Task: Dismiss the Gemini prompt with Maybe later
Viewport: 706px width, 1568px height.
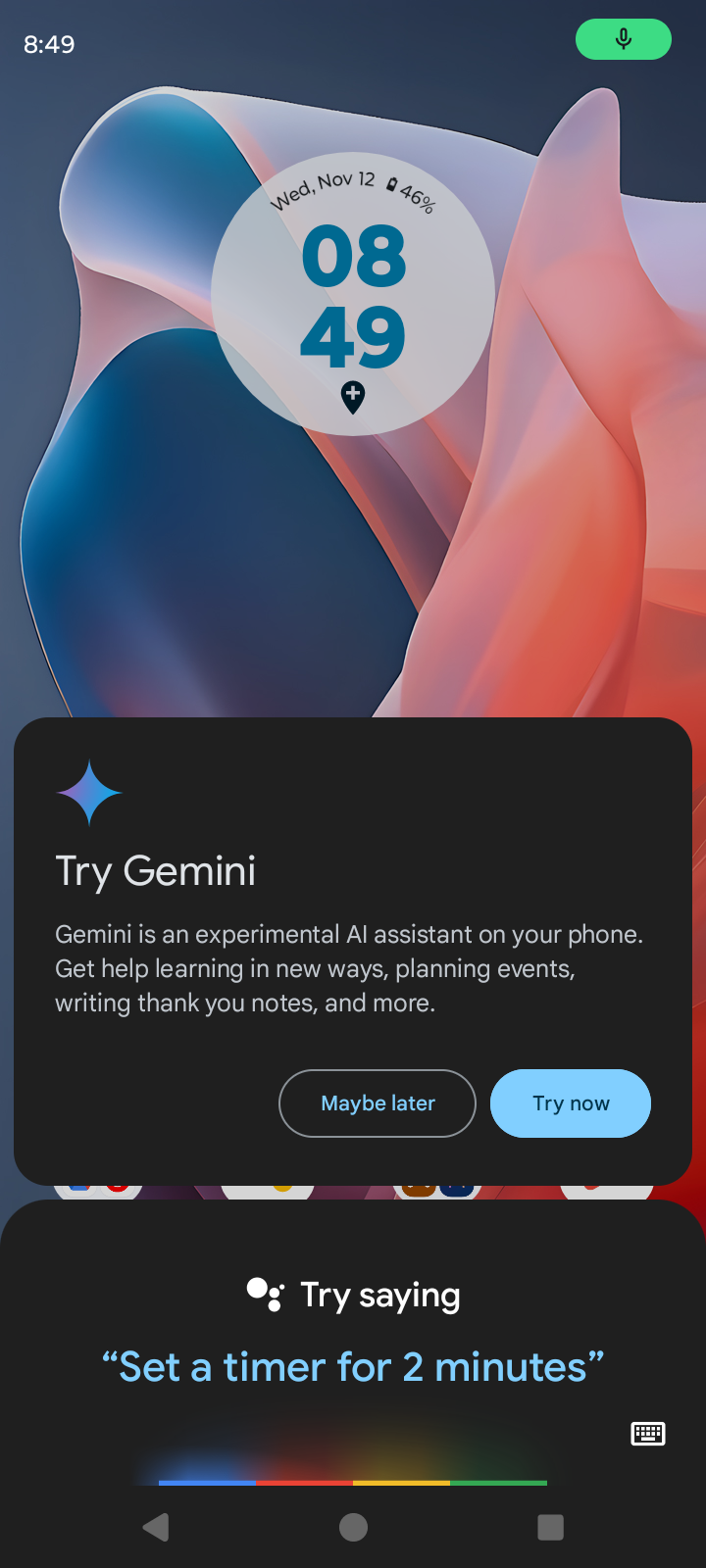Action: [x=378, y=1103]
